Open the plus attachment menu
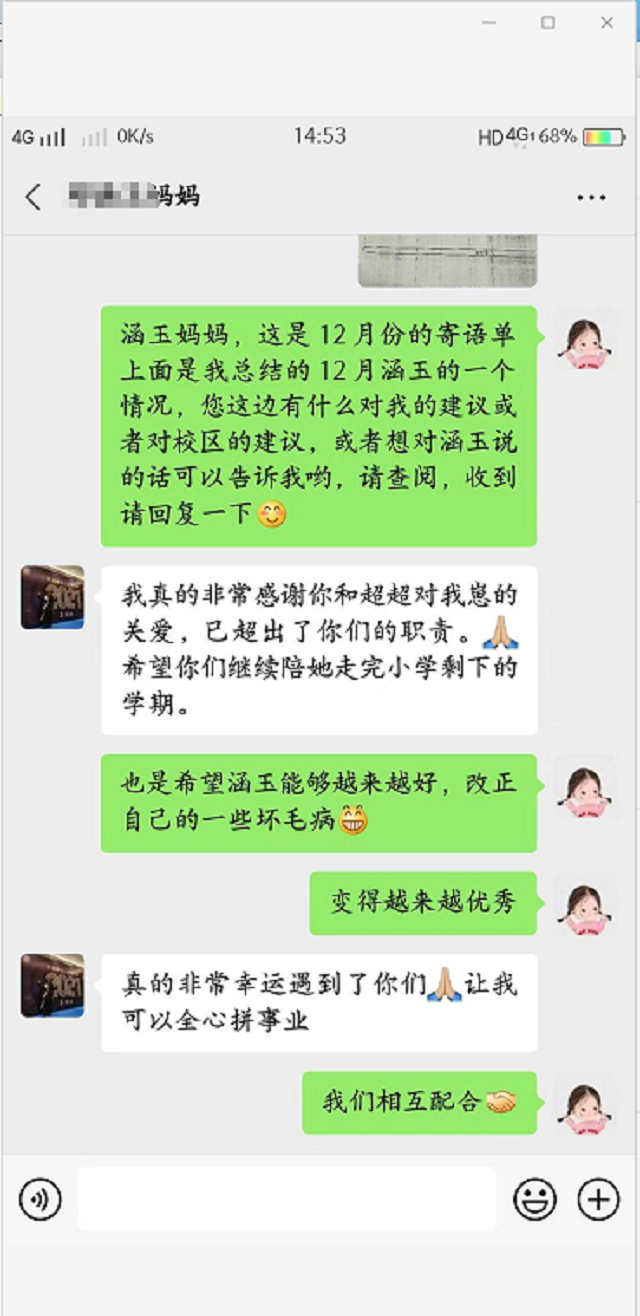This screenshot has width=640, height=1316. [599, 1198]
